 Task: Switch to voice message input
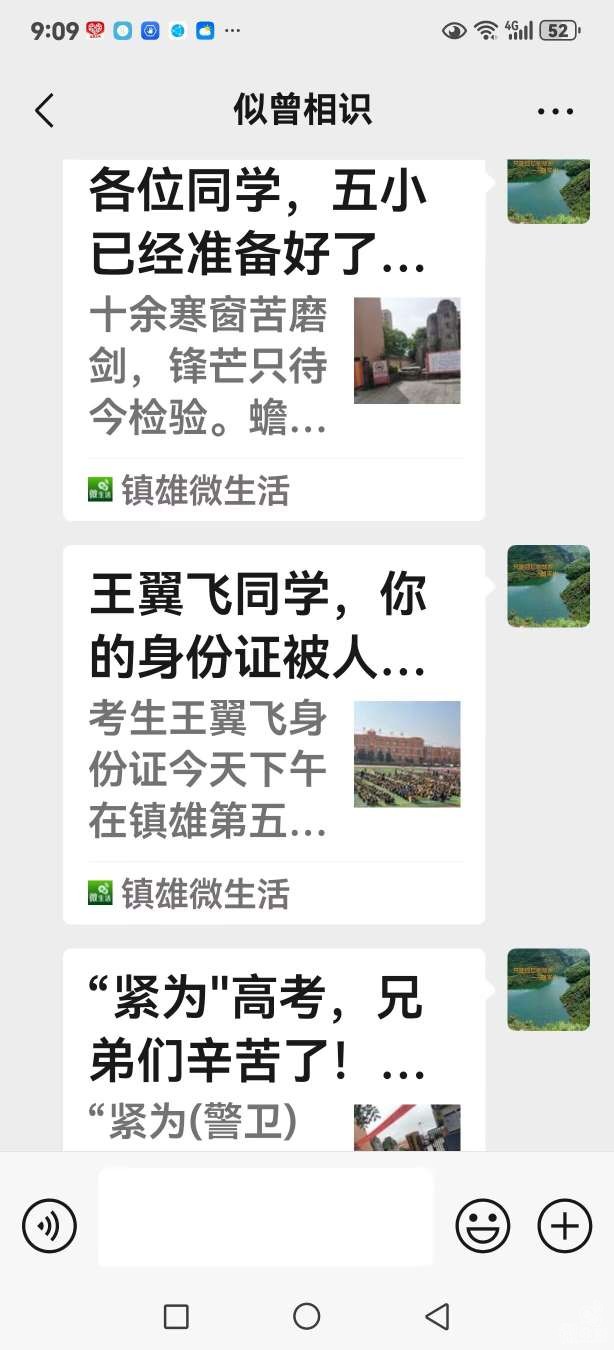click(x=49, y=1225)
